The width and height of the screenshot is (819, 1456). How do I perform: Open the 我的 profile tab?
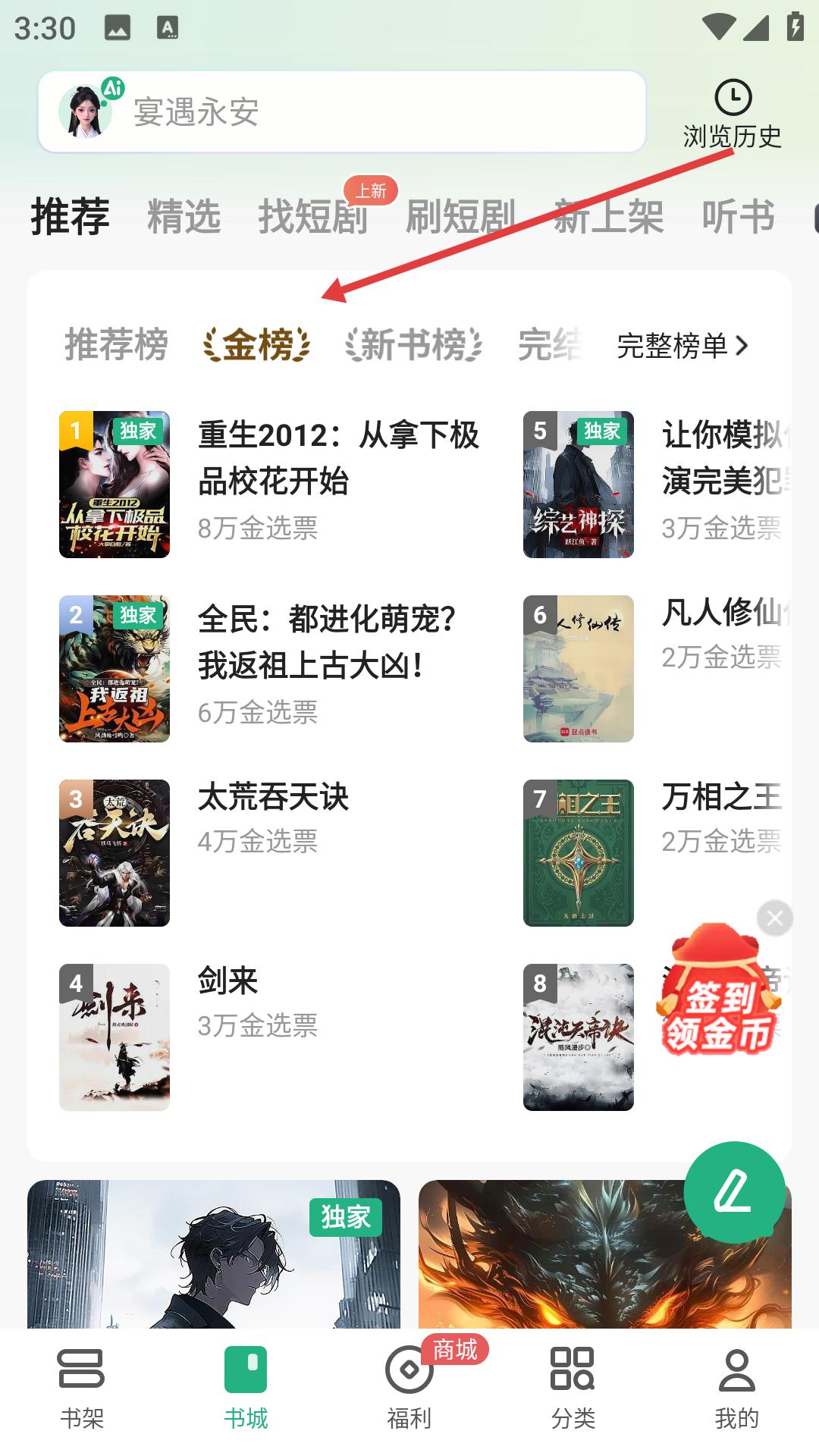coord(736,1388)
